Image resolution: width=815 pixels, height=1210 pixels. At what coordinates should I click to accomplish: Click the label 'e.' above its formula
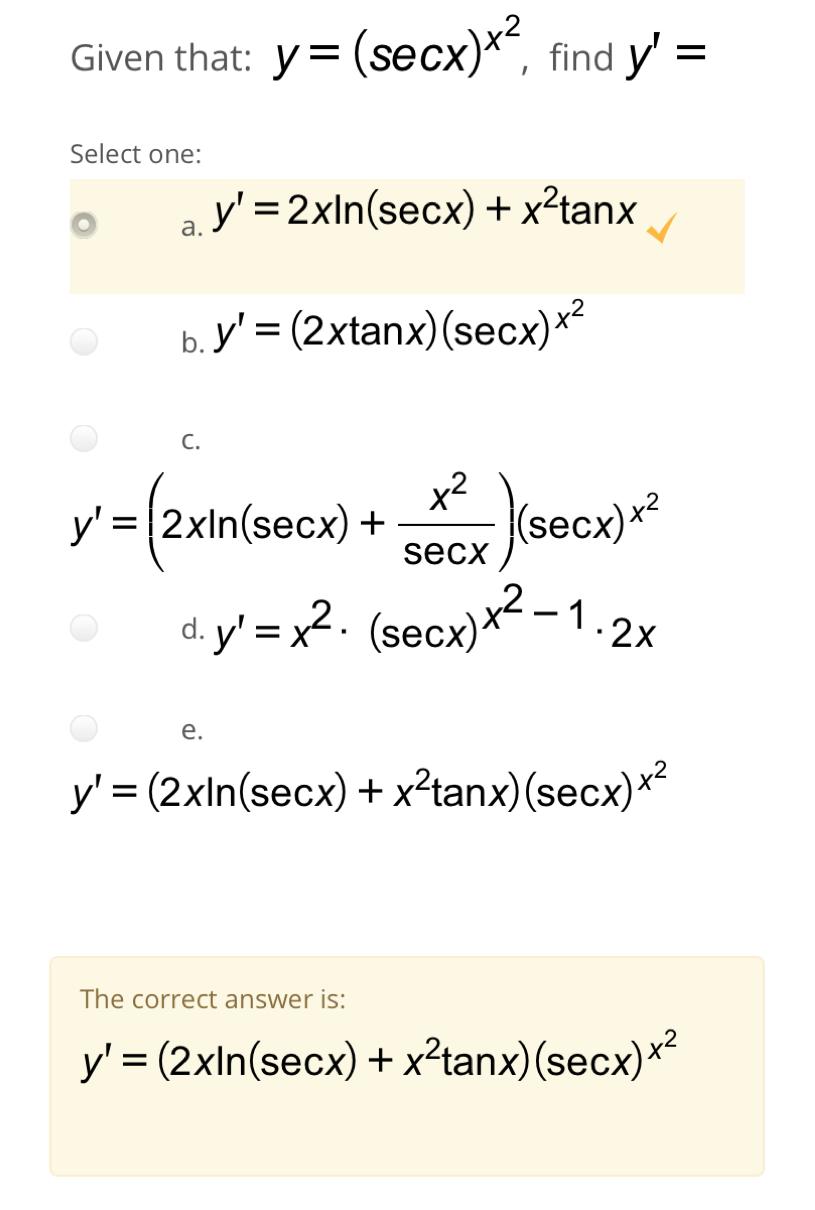tap(190, 732)
